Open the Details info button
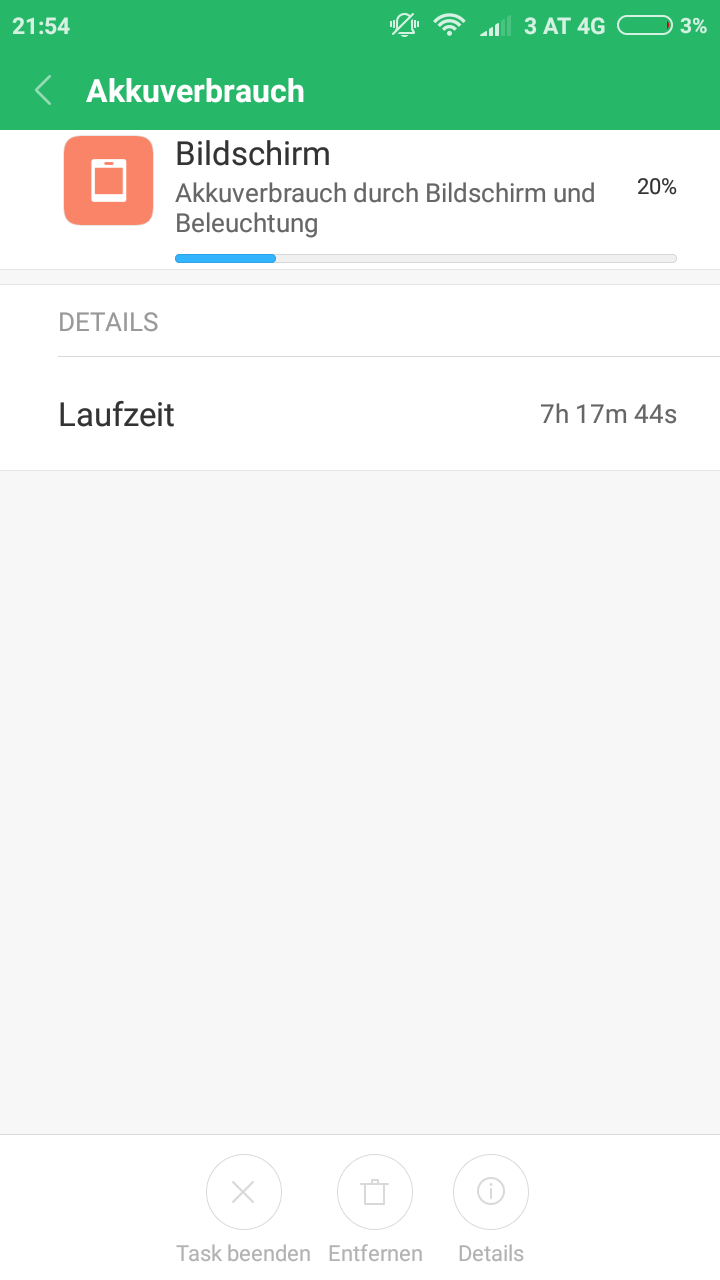 pos(491,1192)
